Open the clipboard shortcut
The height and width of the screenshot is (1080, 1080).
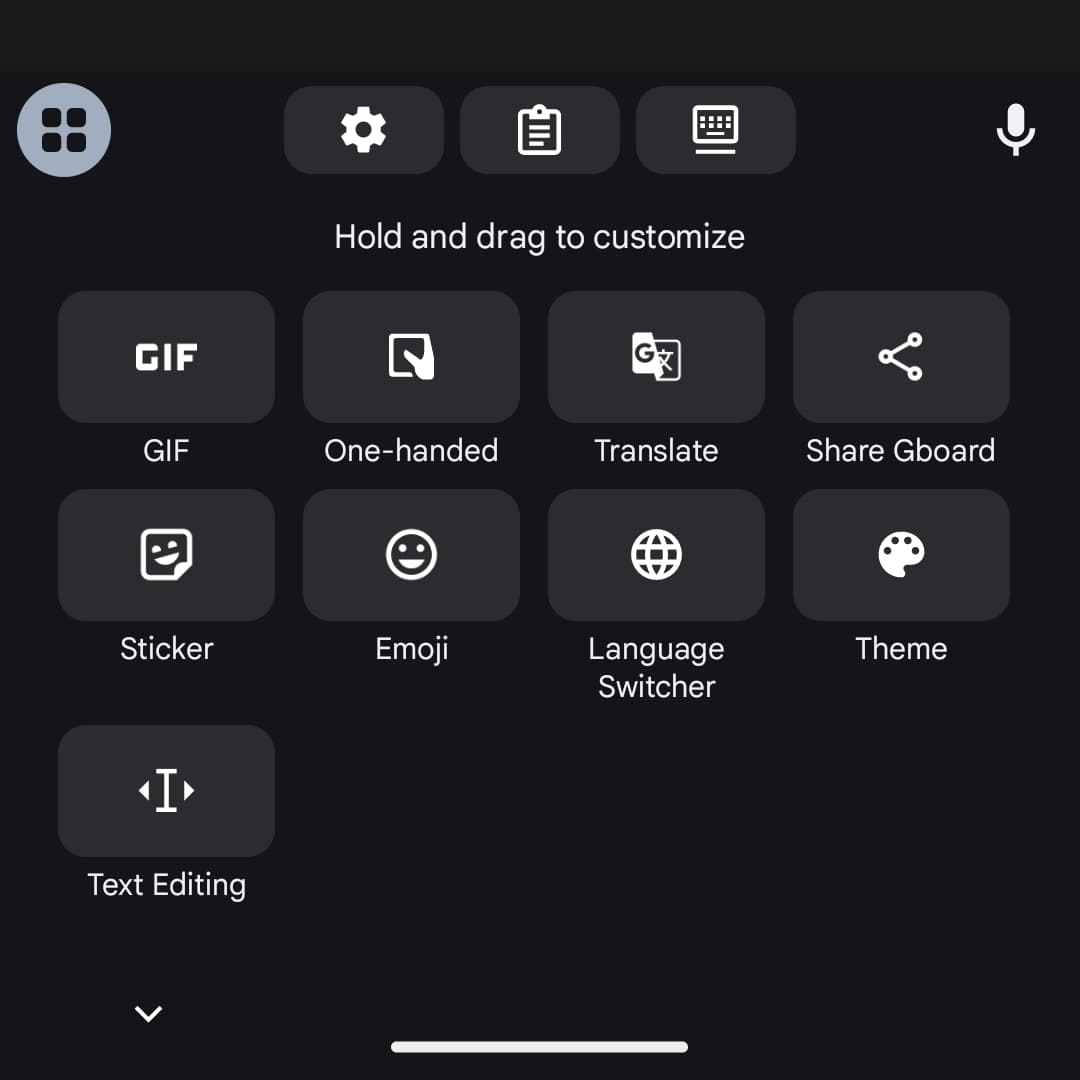(x=540, y=130)
